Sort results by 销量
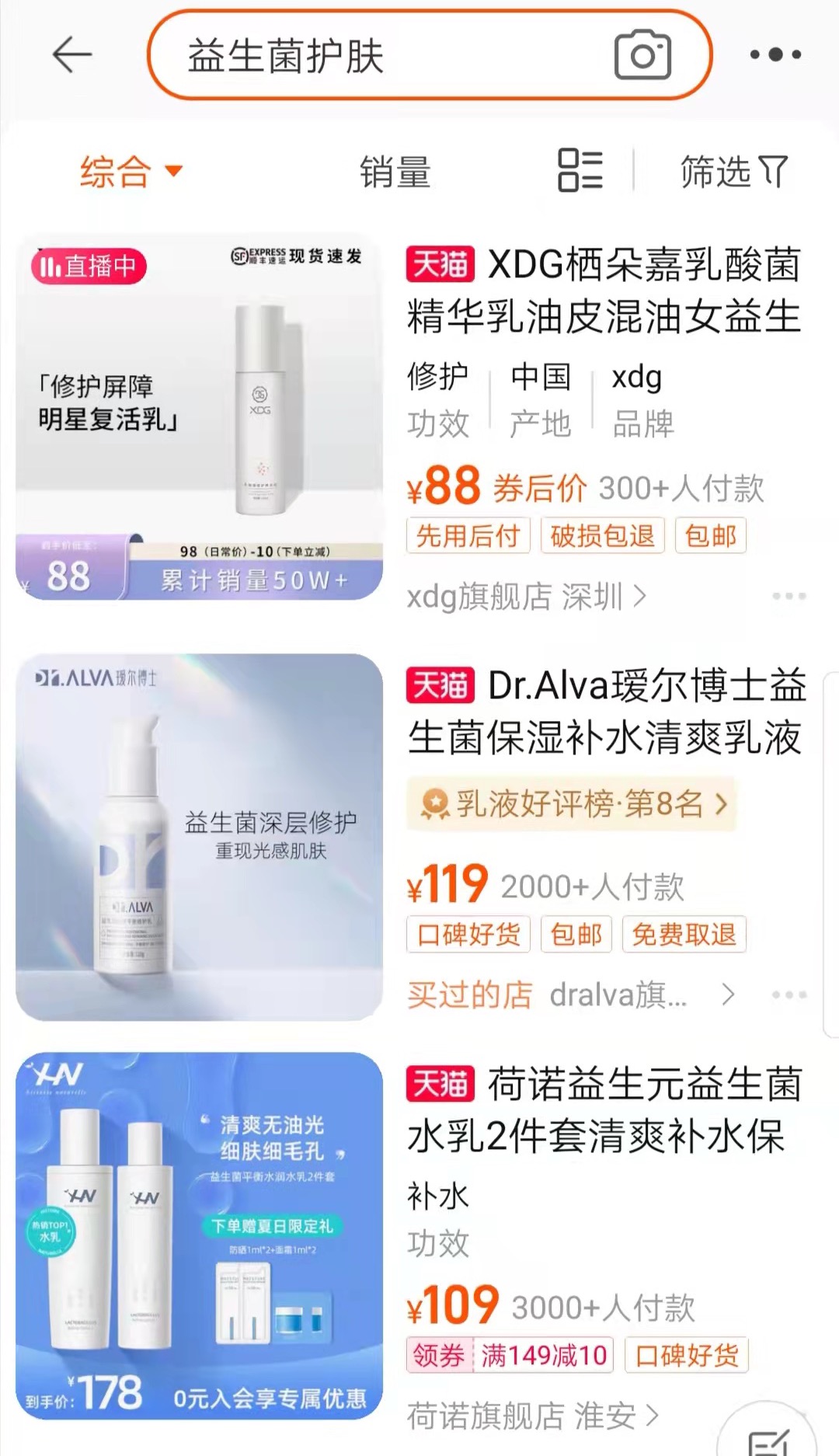839x1456 pixels. pos(395,171)
